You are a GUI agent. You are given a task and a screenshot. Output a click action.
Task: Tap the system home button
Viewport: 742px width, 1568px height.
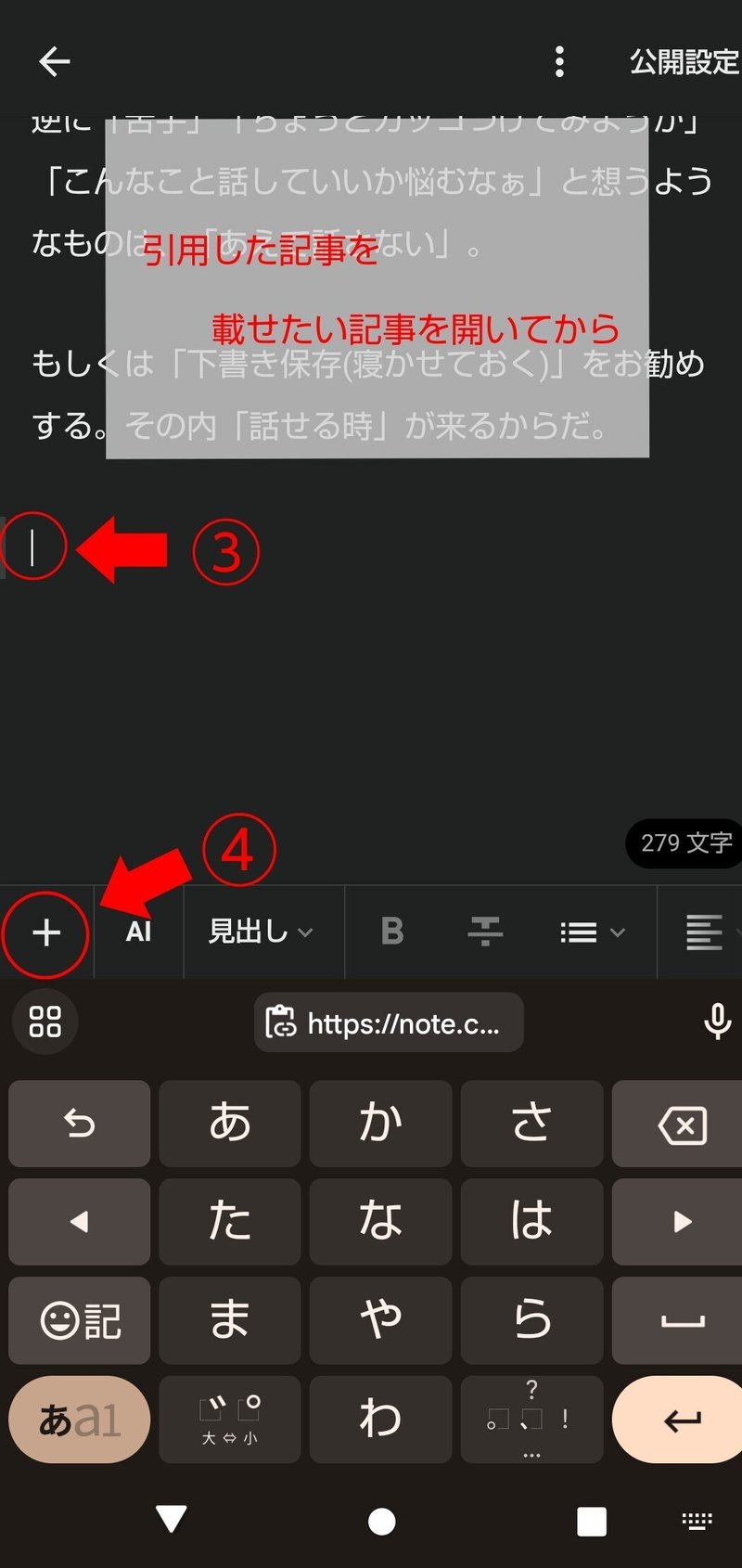381,1522
